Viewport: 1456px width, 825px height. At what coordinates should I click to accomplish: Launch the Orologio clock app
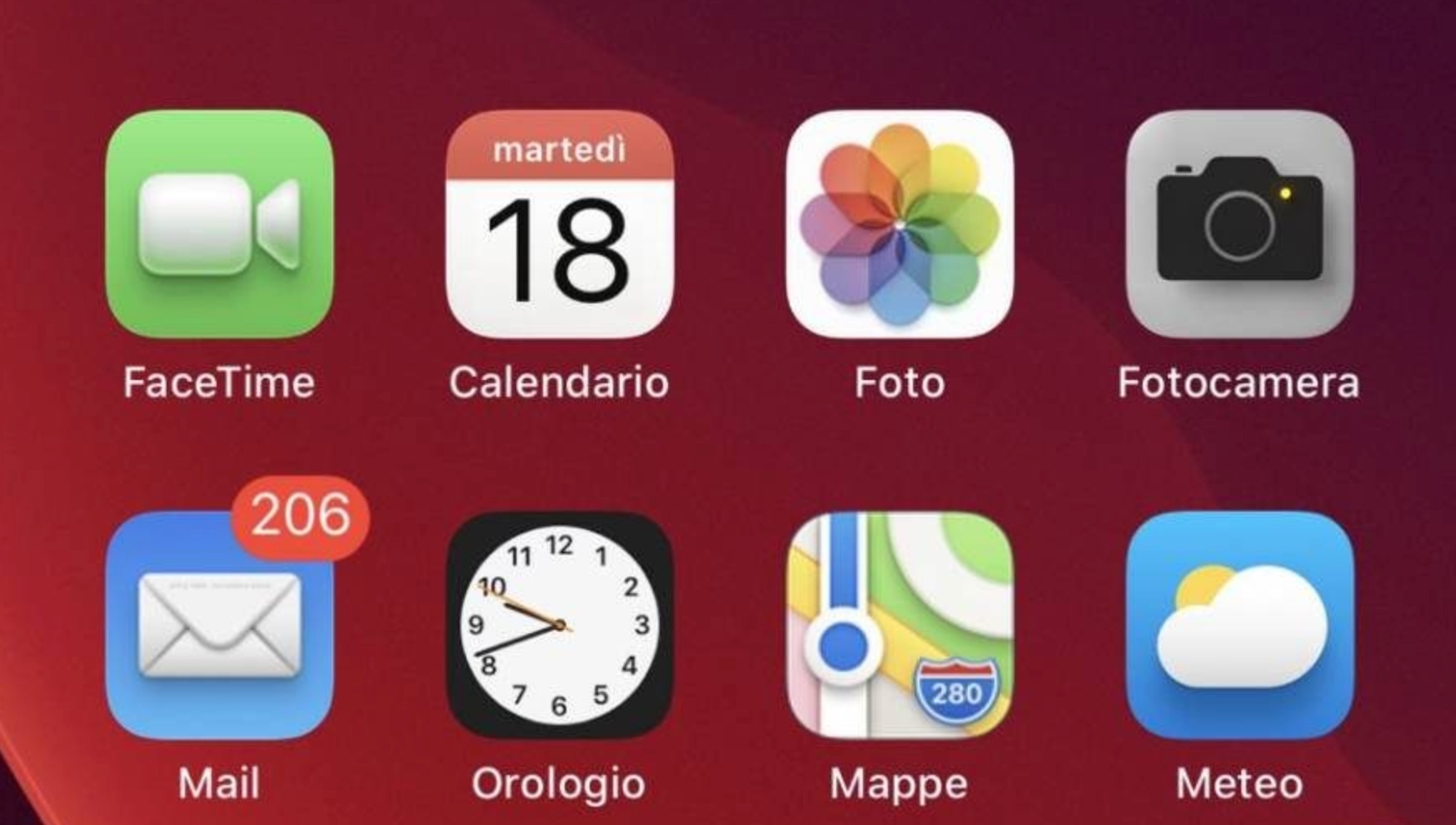[x=559, y=625]
